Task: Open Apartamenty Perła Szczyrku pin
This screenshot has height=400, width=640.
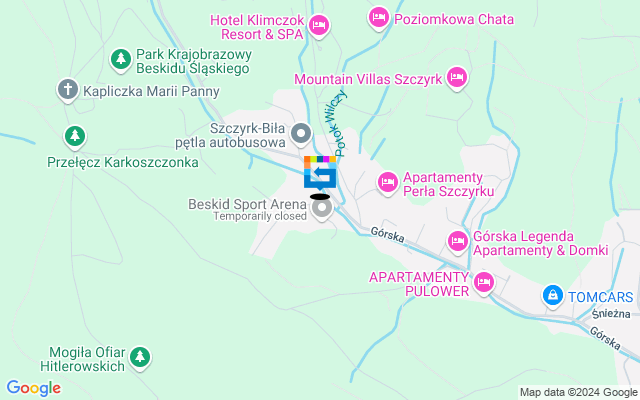Action: [x=387, y=181]
